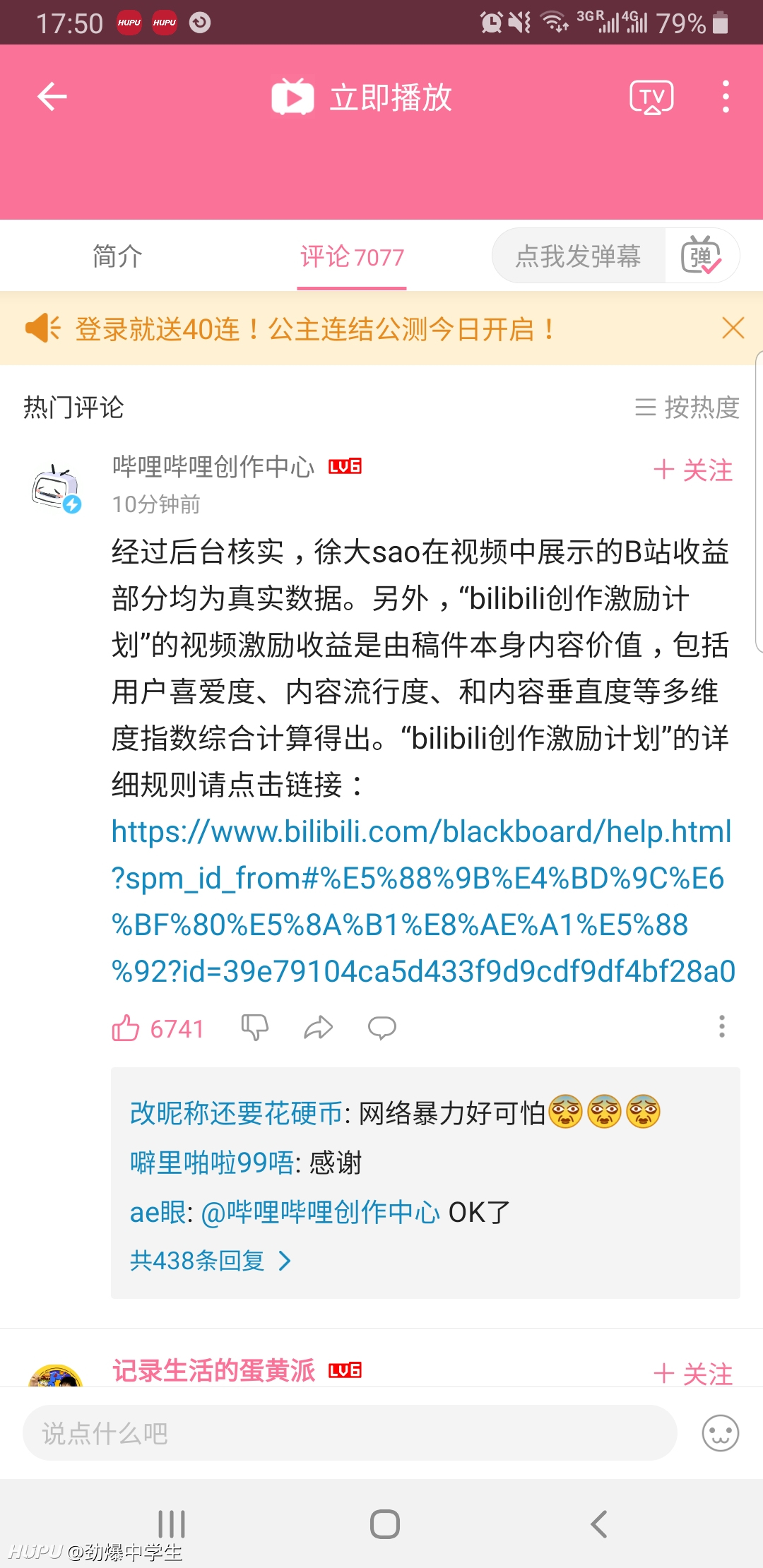The height and width of the screenshot is (1568, 763).
Task: Tap 立即播放 to start the video
Action: (362, 97)
